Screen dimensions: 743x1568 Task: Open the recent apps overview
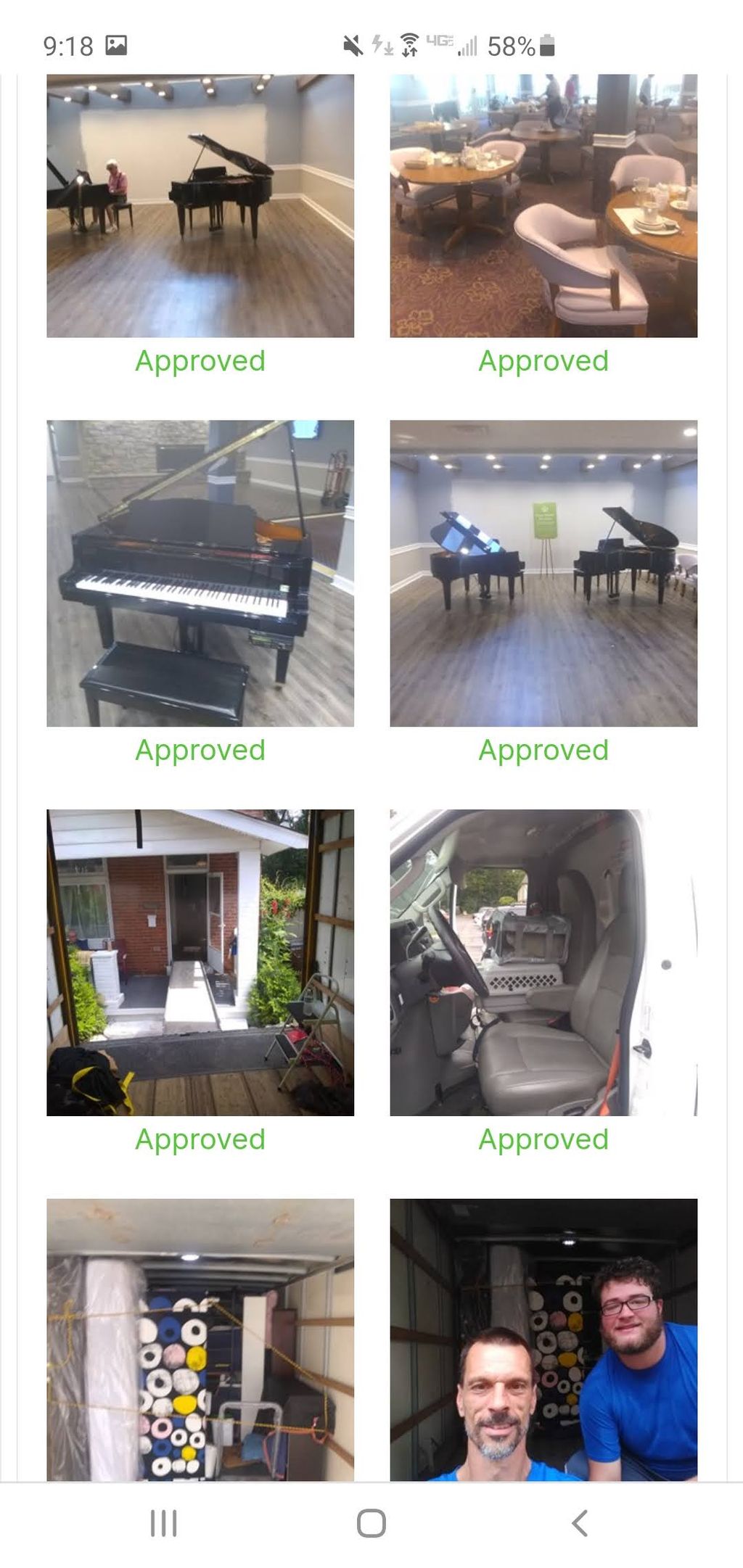pyautogui.click(x=164, y=1523)
